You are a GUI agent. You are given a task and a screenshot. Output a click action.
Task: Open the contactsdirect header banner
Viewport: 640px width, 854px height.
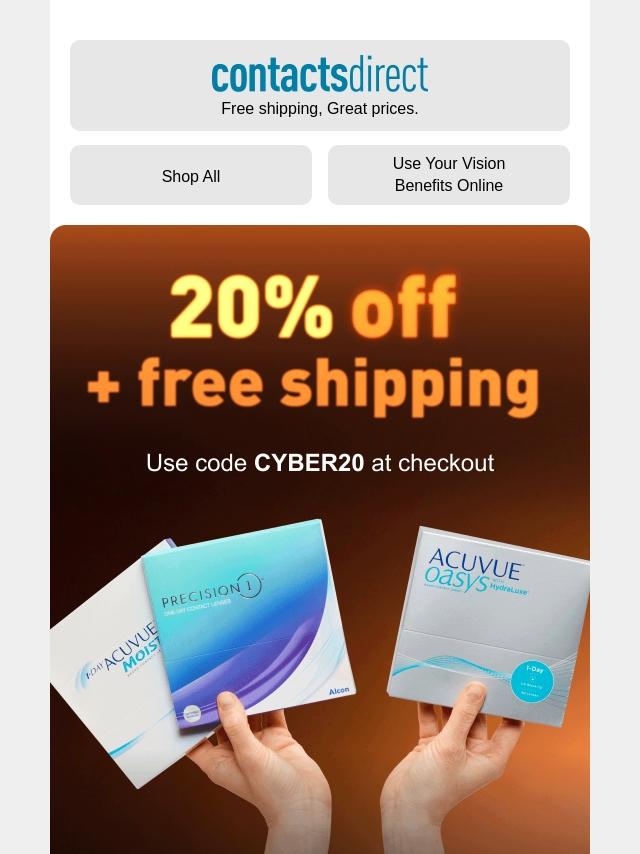[320, 86]
